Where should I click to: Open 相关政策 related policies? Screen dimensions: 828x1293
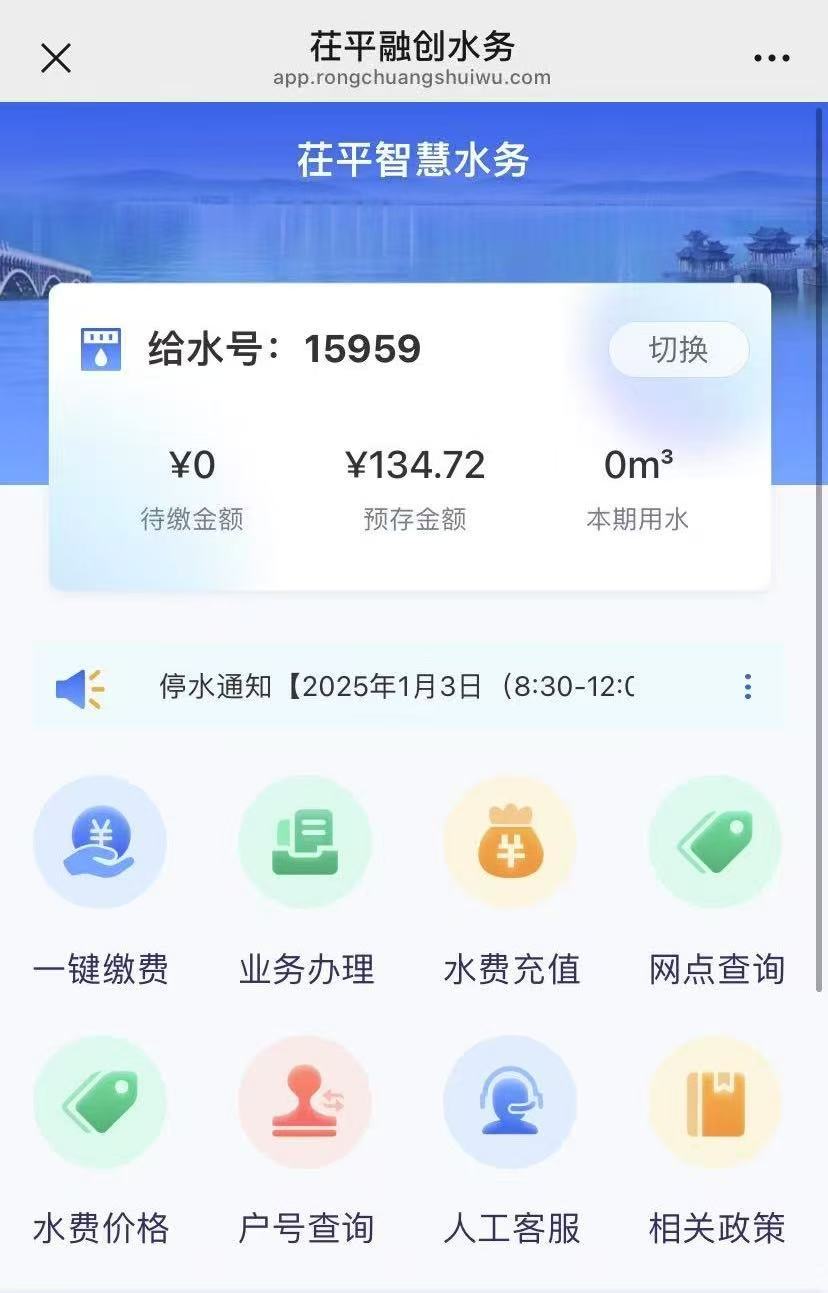pyautogui.click(x=715, y=1103)
